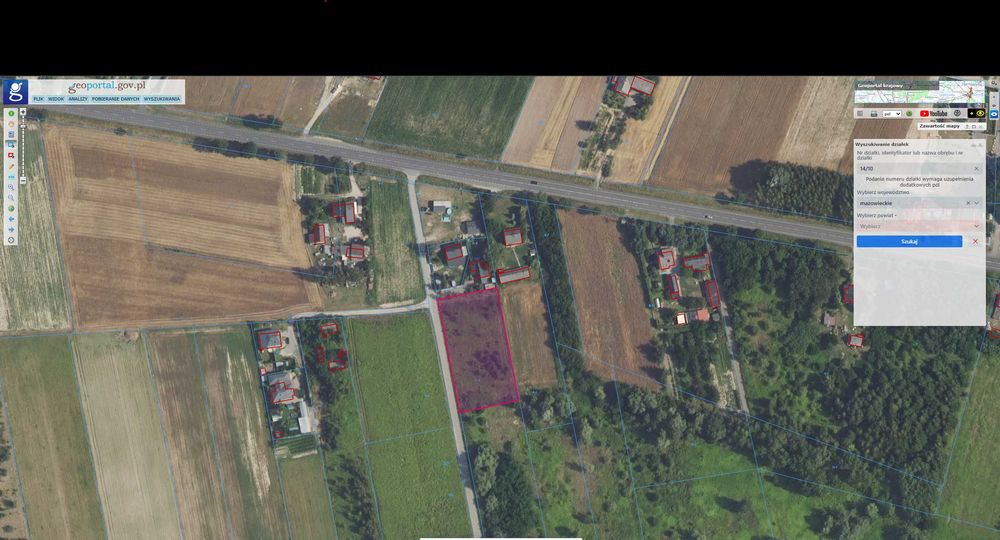Change the language dropdown set to pol
The width and height of the screenshot is (1000, 540).
pos(890,114)
